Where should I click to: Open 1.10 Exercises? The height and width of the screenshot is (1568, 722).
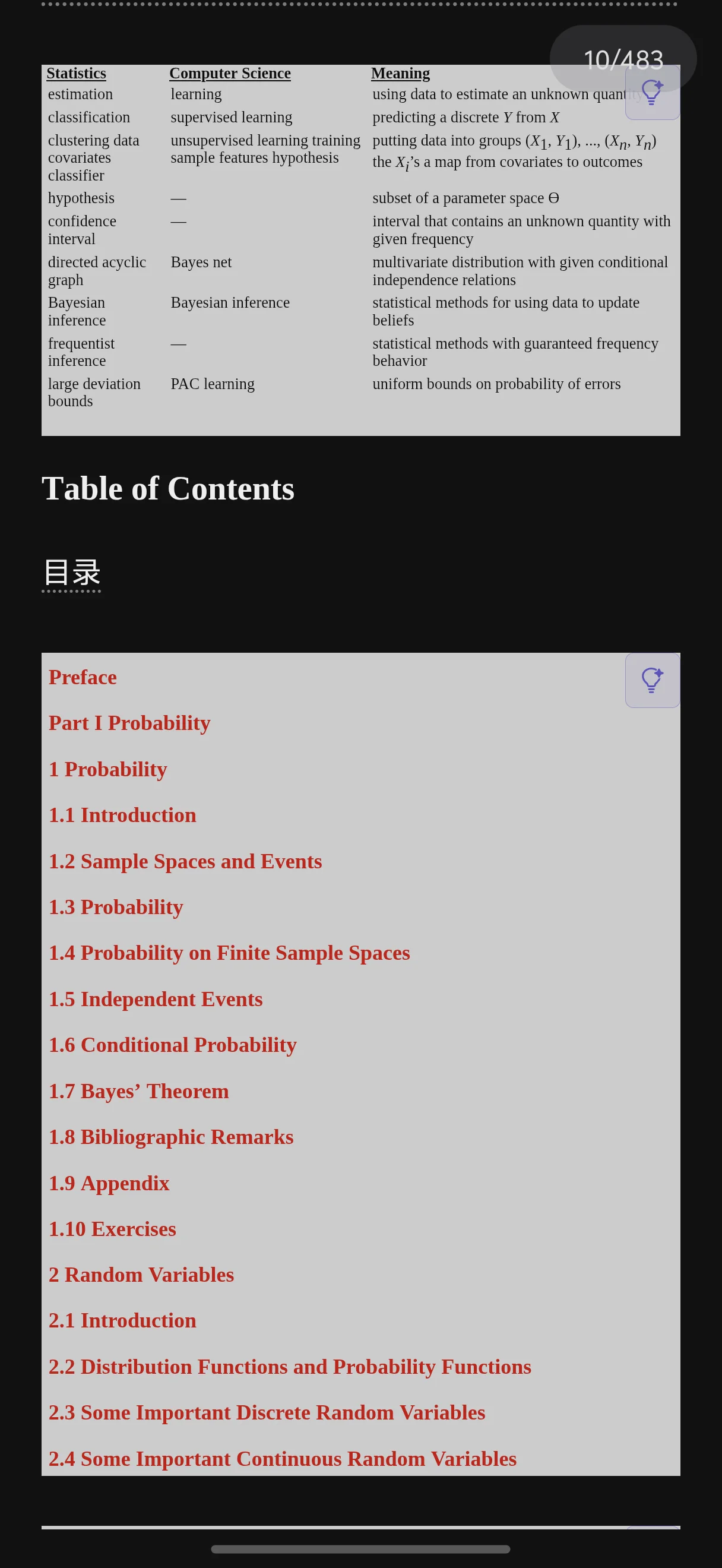coord(113,1228)
